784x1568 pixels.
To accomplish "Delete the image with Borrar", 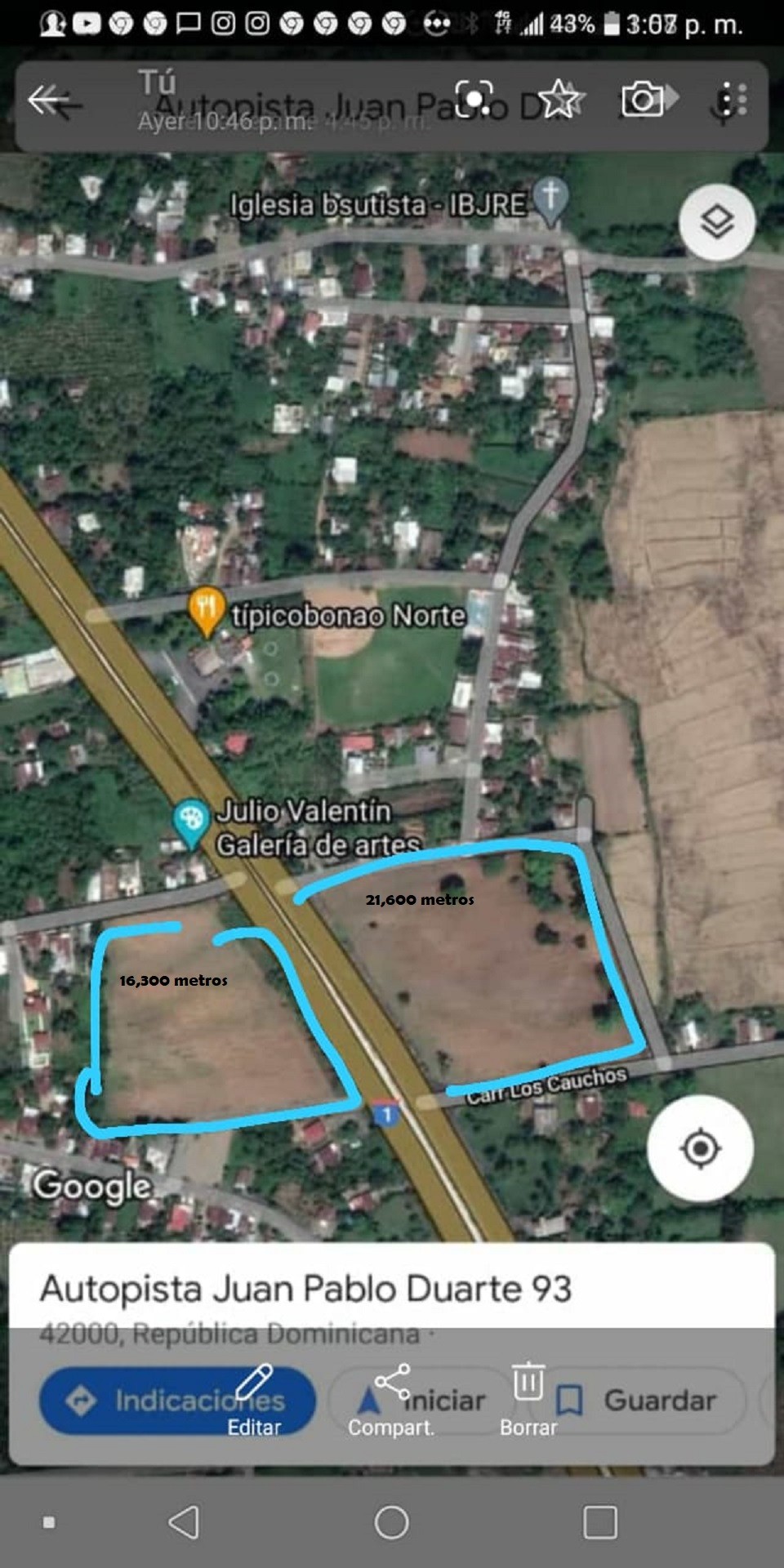I will (528, 1400).
